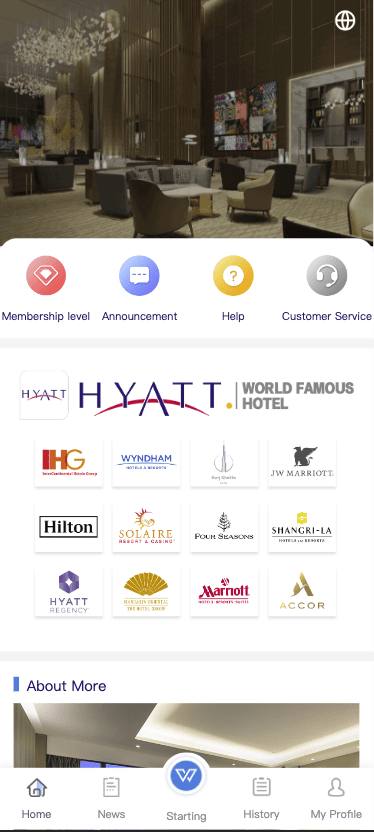Select the Hilton hotel tile
Viewport: 374px width, 832px height.
point(69,528)
